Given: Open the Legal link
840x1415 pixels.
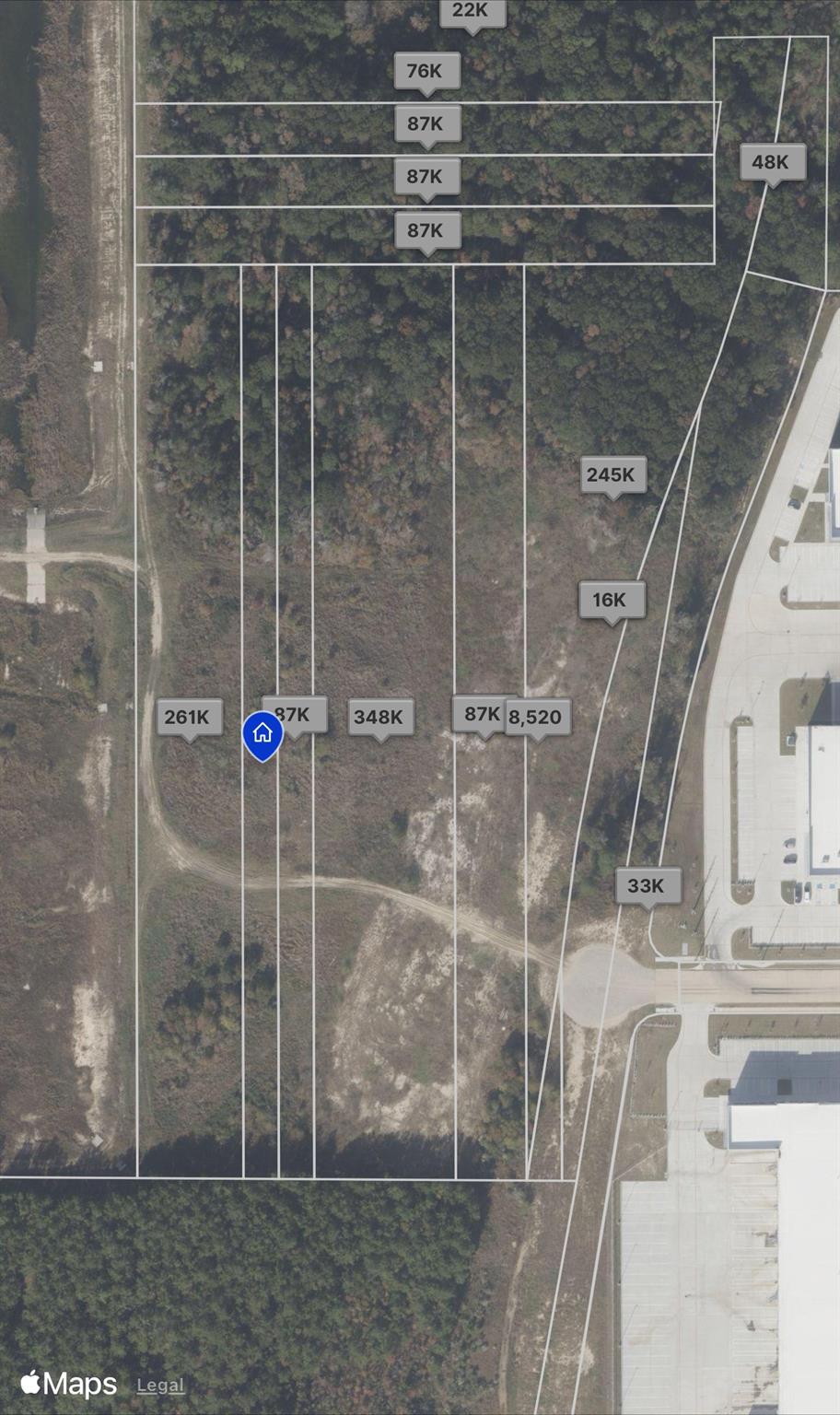Looking at the screenshot, I should point(160,1385).
